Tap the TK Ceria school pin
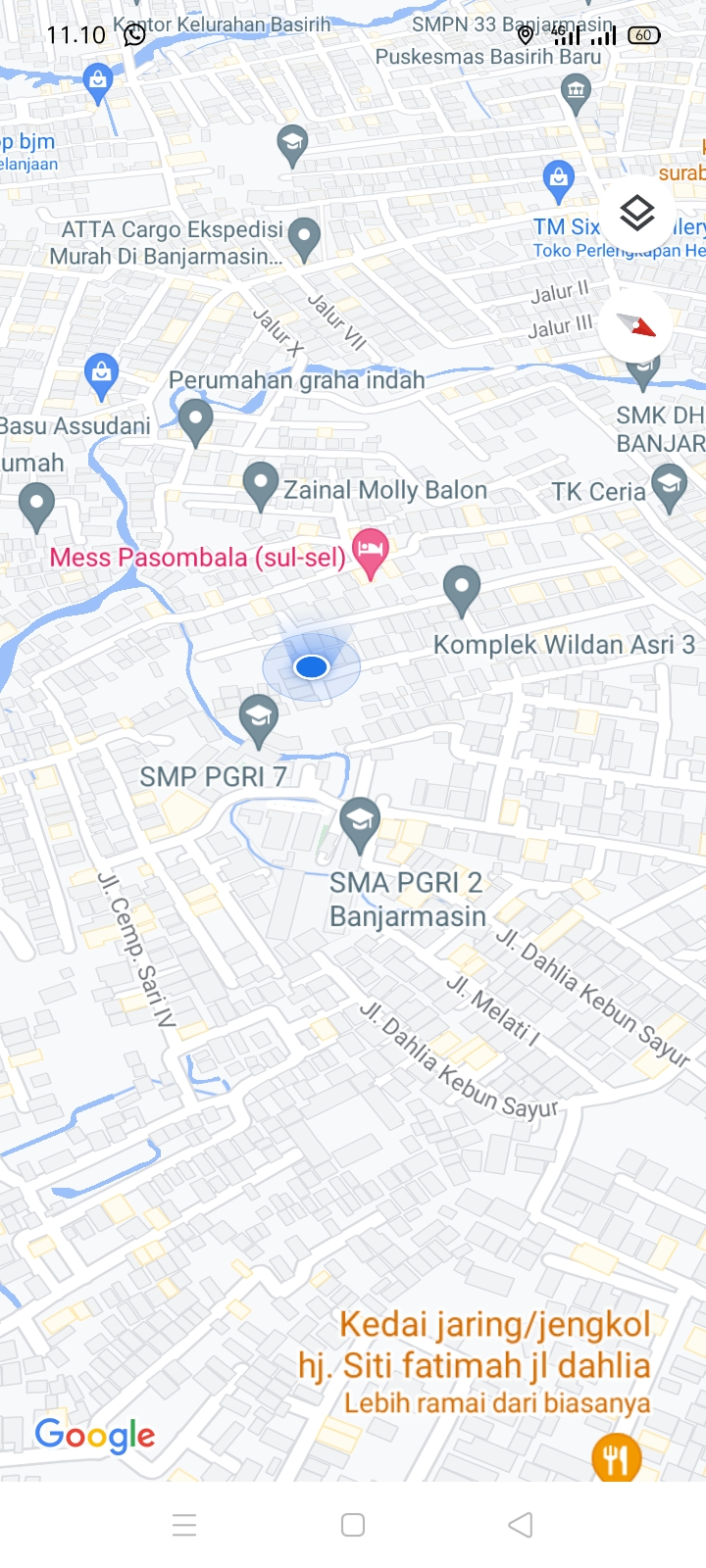706x1568 pixels. click(x=670, y=487)
